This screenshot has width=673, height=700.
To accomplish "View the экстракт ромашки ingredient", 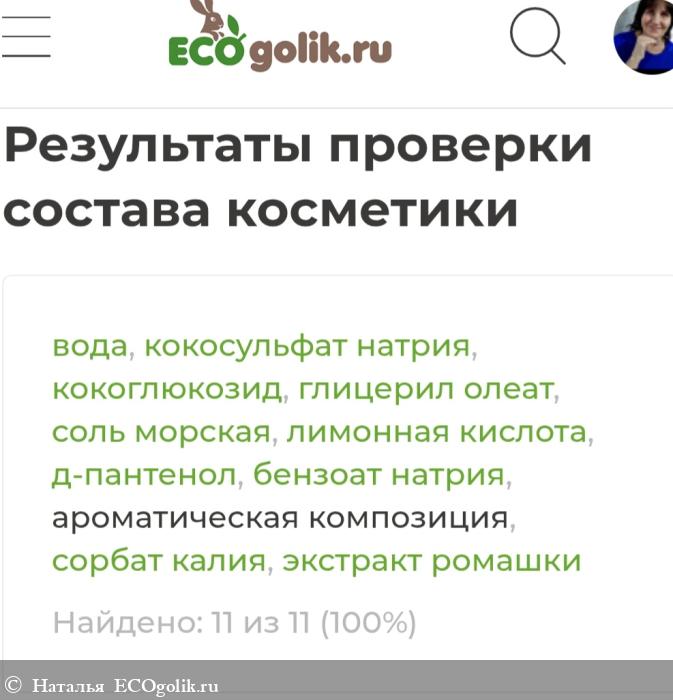I will (431, 561).
